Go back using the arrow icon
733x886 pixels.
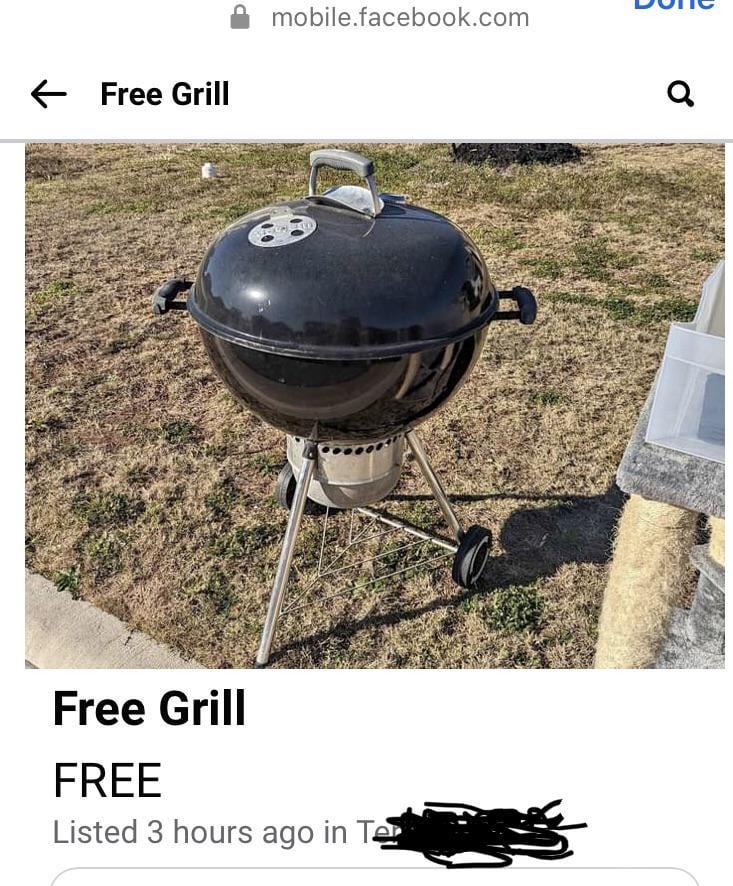pos(48,94)
